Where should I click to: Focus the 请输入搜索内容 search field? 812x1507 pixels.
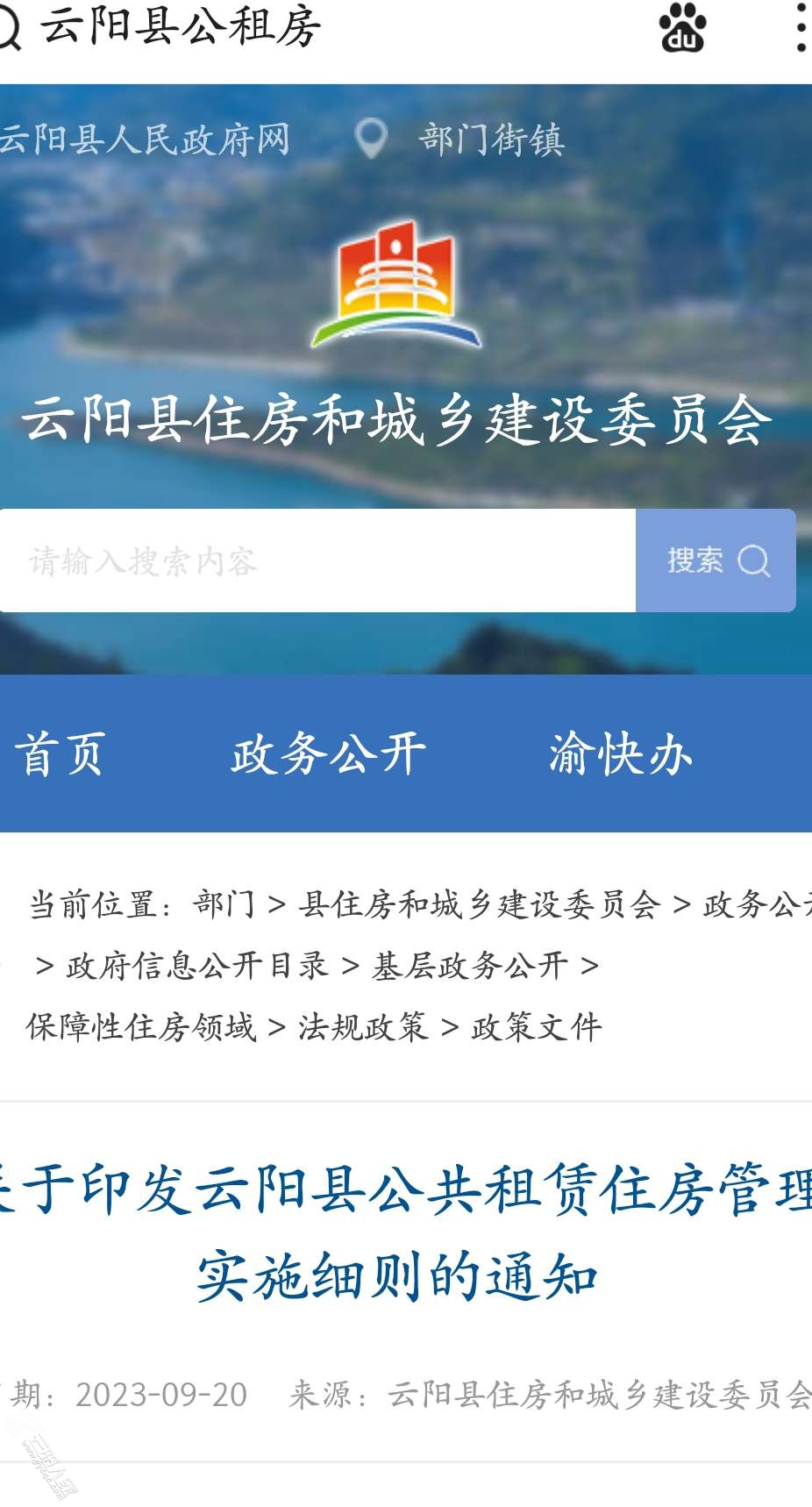tap(317, 561)
